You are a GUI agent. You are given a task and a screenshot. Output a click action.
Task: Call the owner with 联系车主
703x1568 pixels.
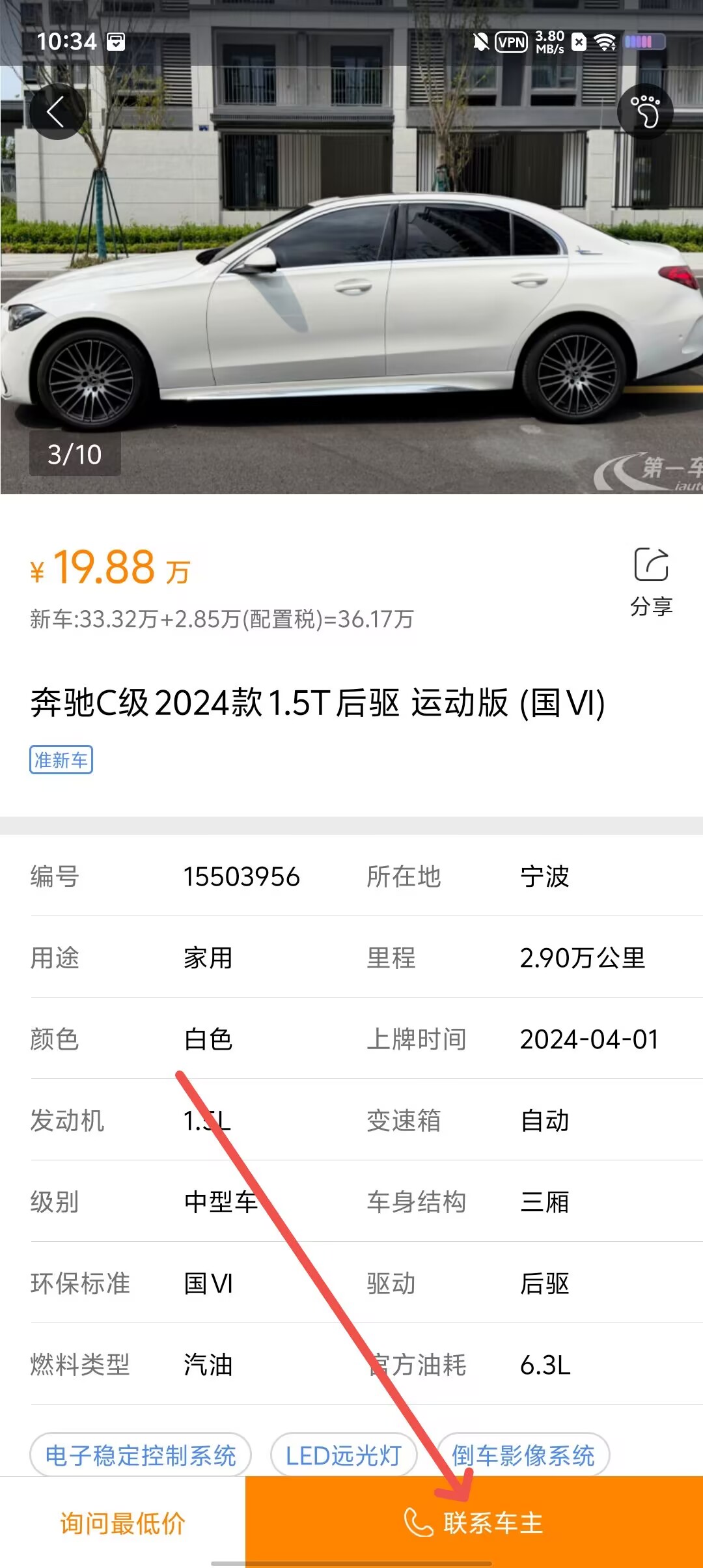(x=474, y=1523)
